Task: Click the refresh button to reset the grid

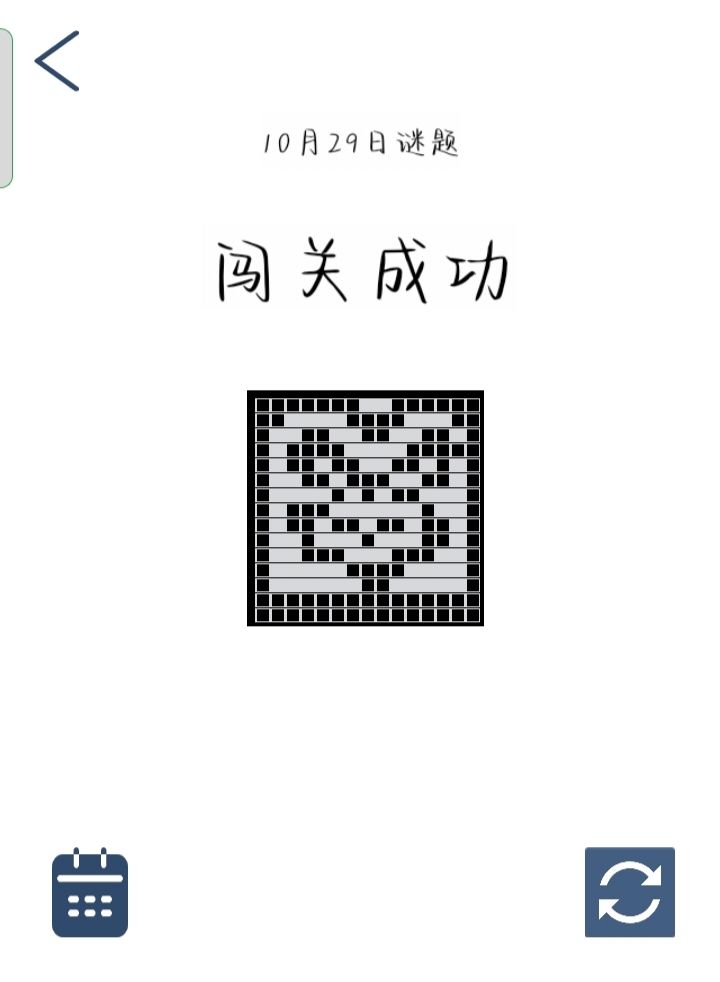Action: pyautogui.click(x=630, y=893)
